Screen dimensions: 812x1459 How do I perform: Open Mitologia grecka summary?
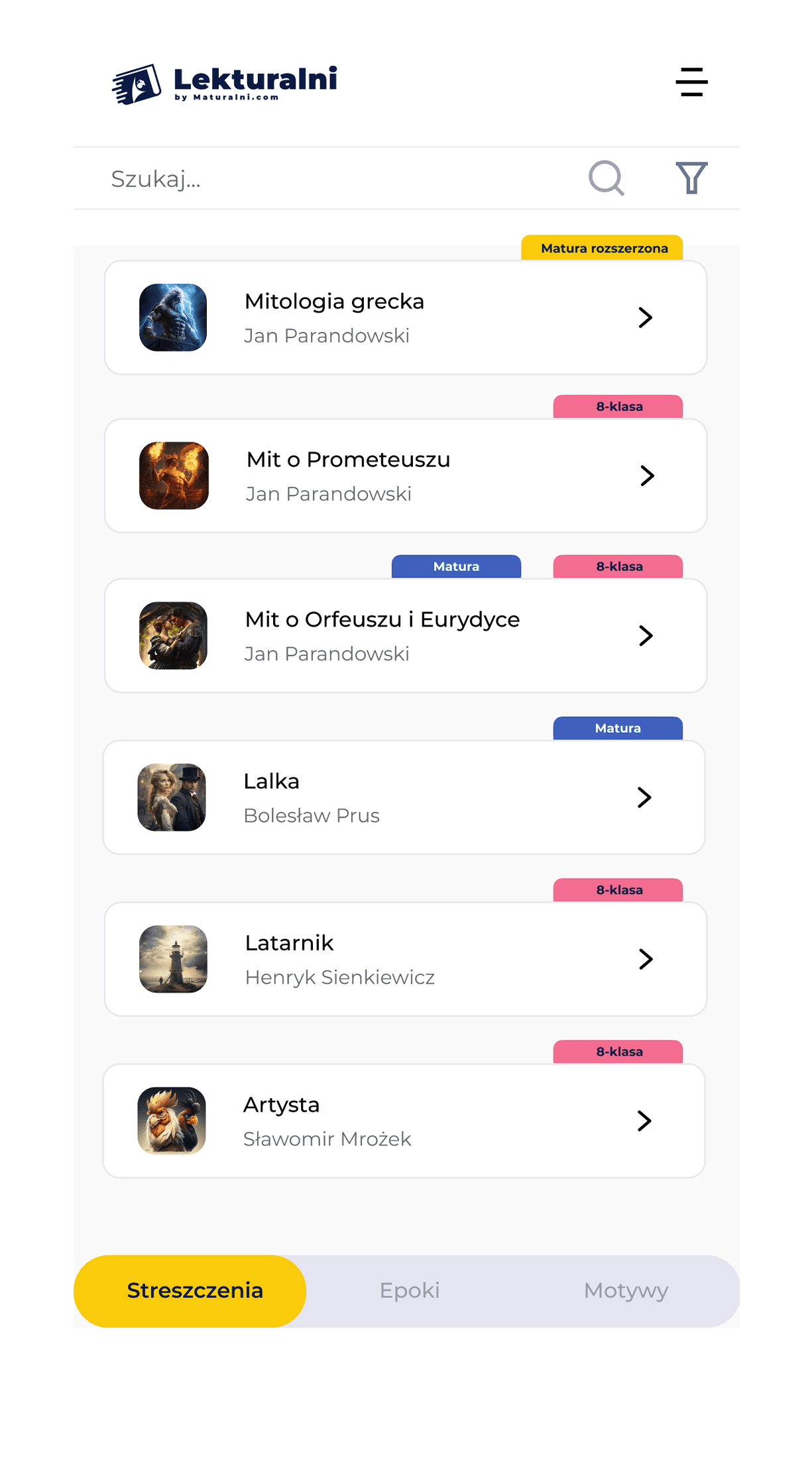pyautogui.click(x=406, y=318)
